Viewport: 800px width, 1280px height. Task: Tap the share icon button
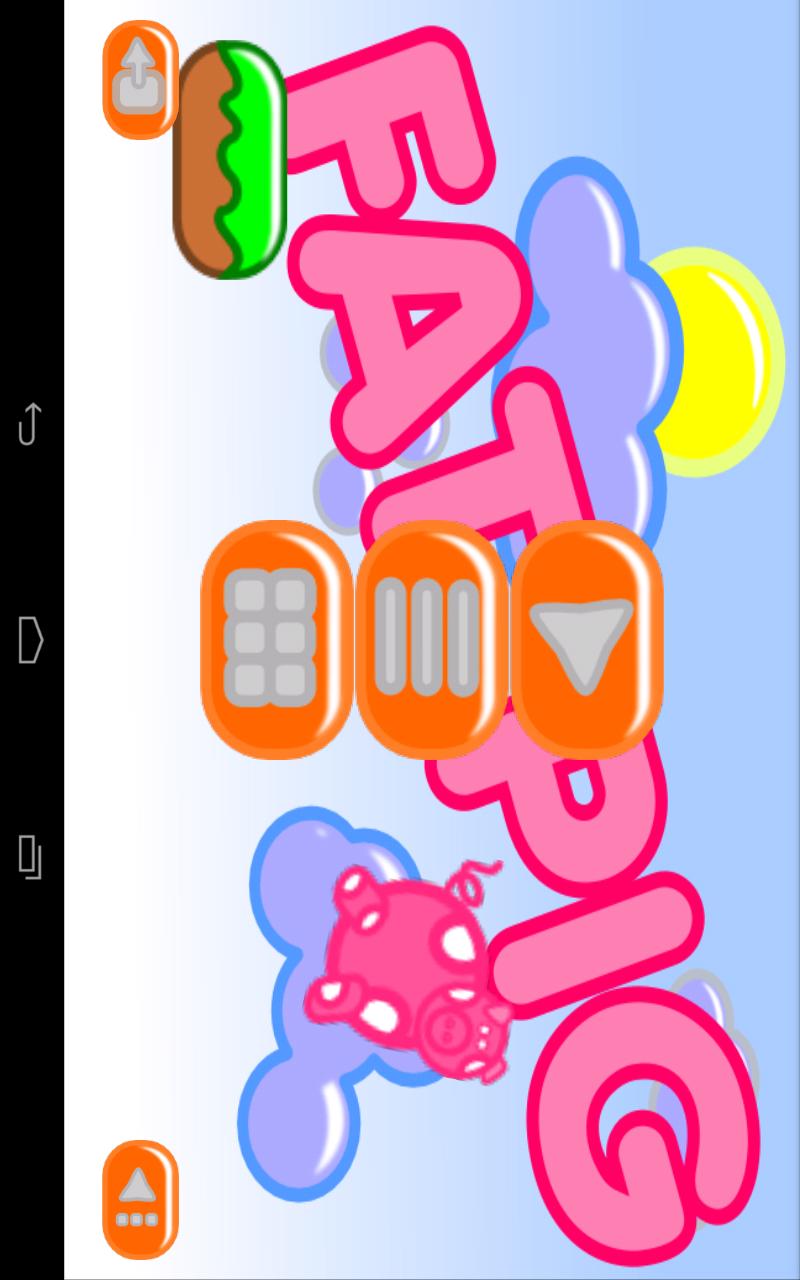140,79
